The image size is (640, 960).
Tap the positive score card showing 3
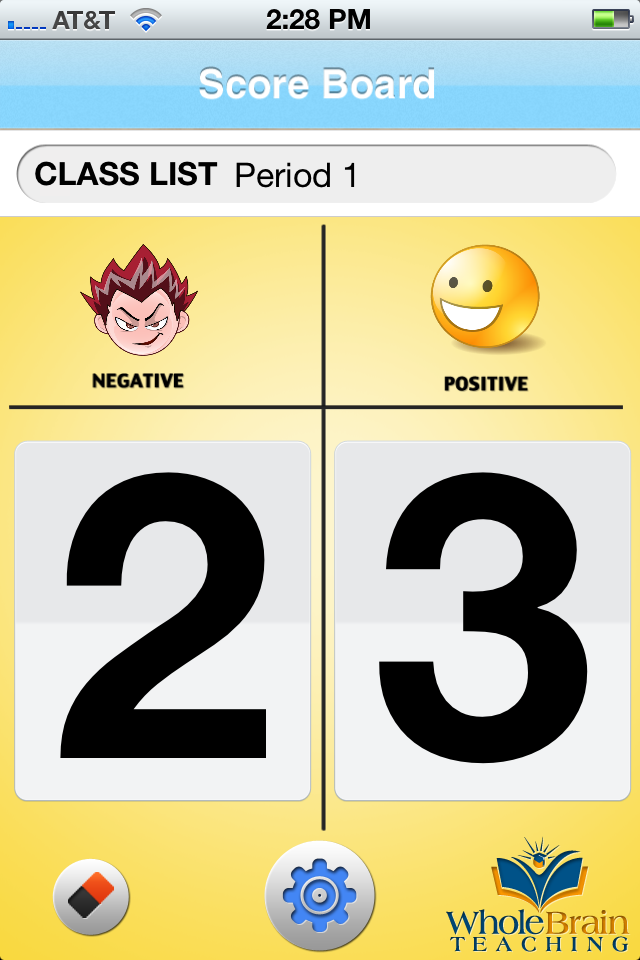tap(482, 620)
